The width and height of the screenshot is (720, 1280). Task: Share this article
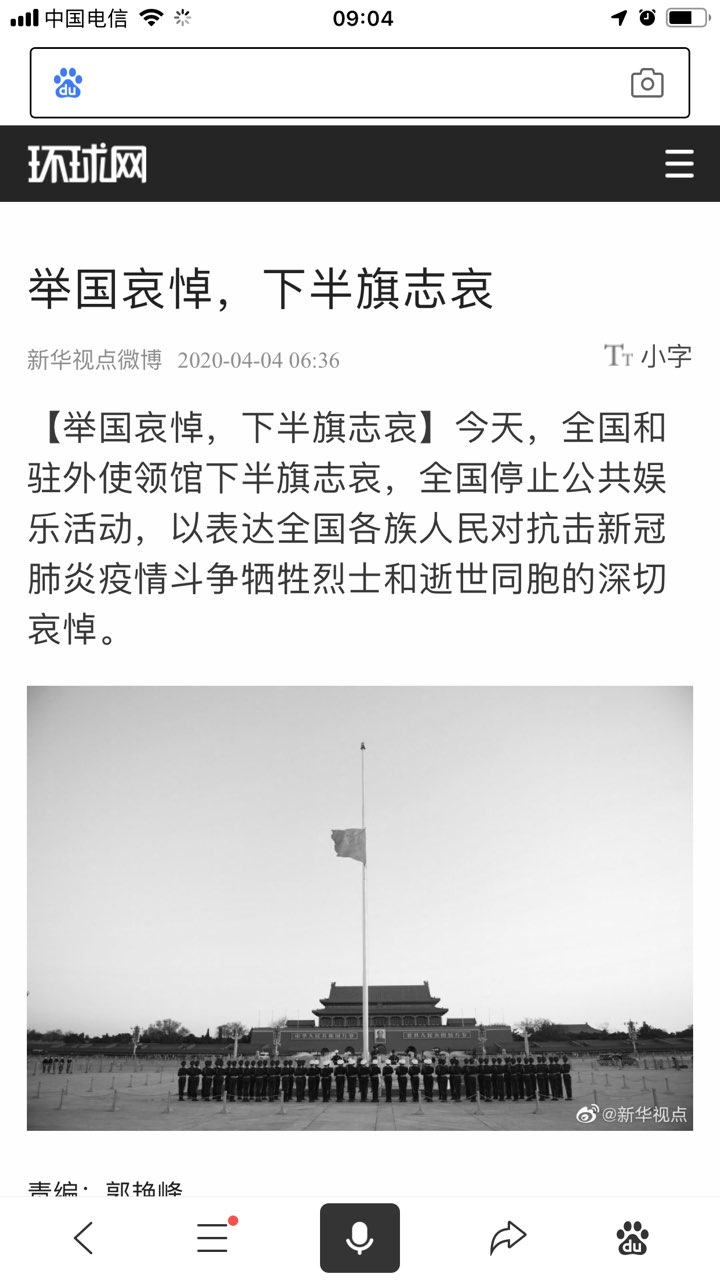click(x=508, y=1238)
